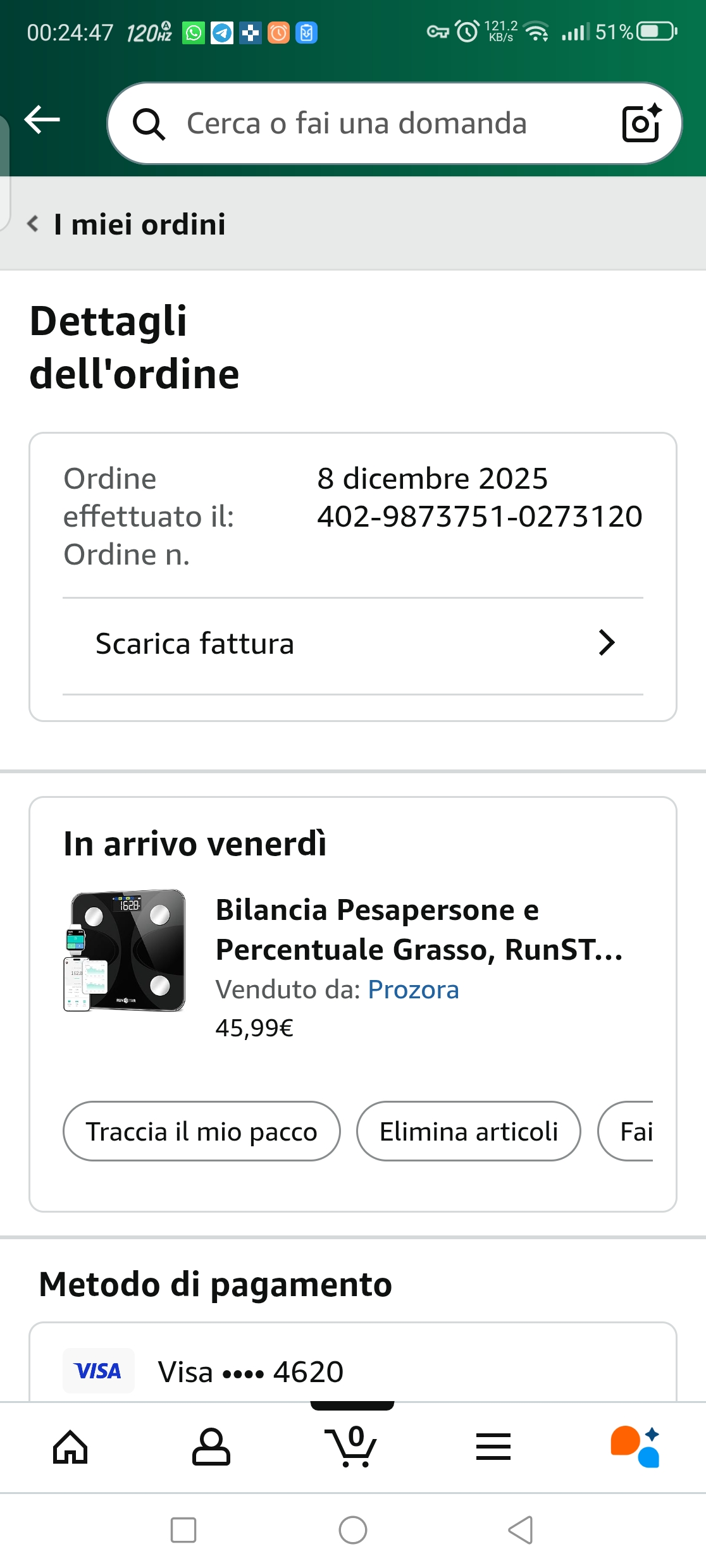
Task: Tap the system recent apps button
Action: tap(183, 1530)
